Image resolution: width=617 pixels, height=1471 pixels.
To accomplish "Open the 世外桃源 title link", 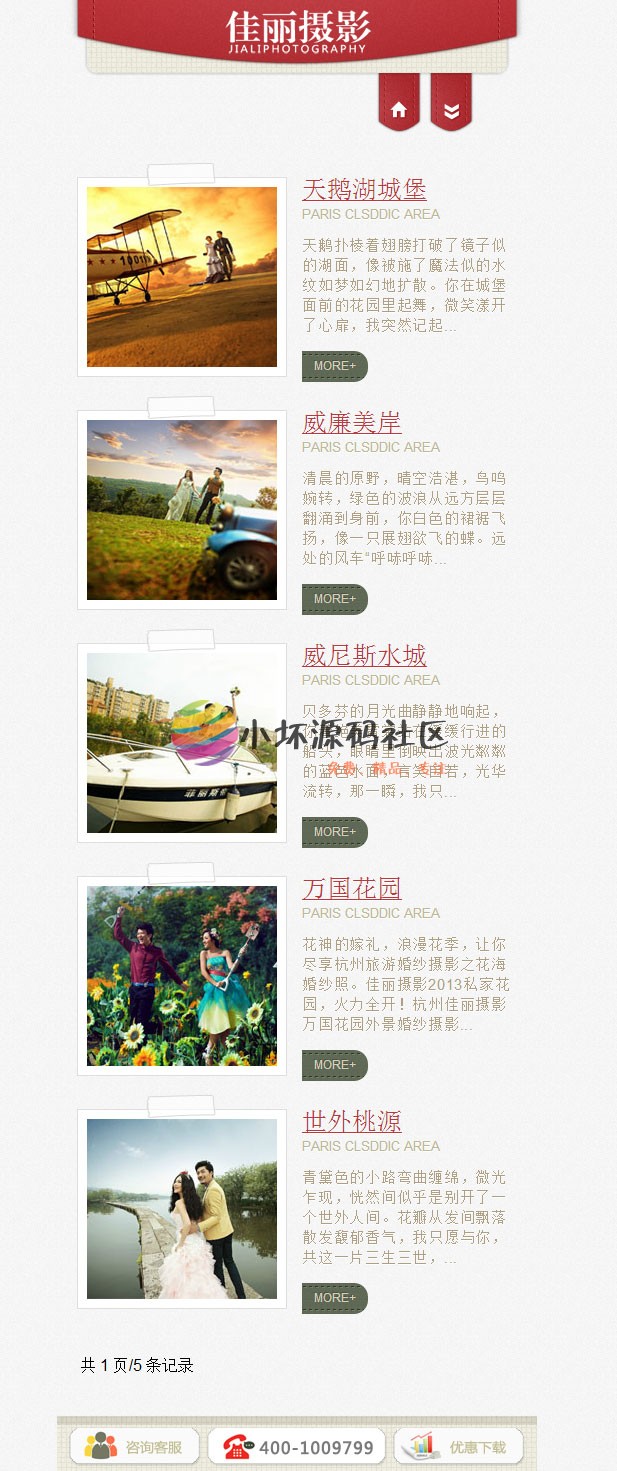I will pos(351,1121).
